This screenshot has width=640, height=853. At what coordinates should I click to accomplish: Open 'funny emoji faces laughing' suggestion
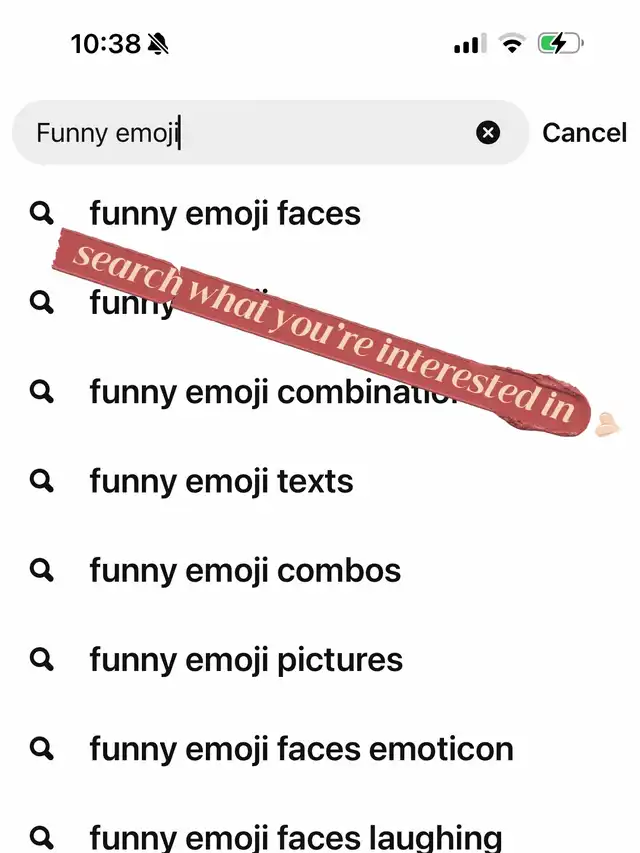click(295, 836)
